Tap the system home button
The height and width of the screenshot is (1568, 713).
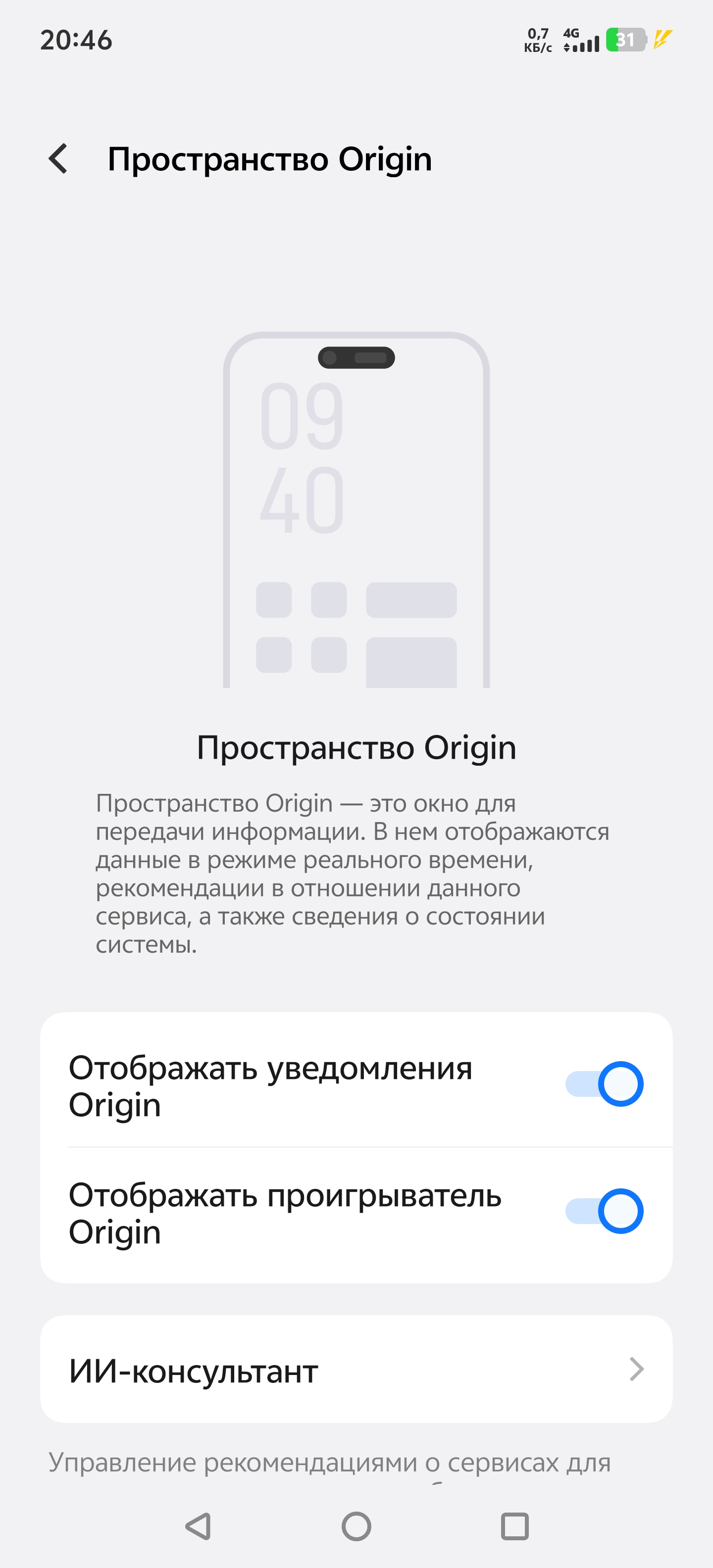pos(356,1526)
